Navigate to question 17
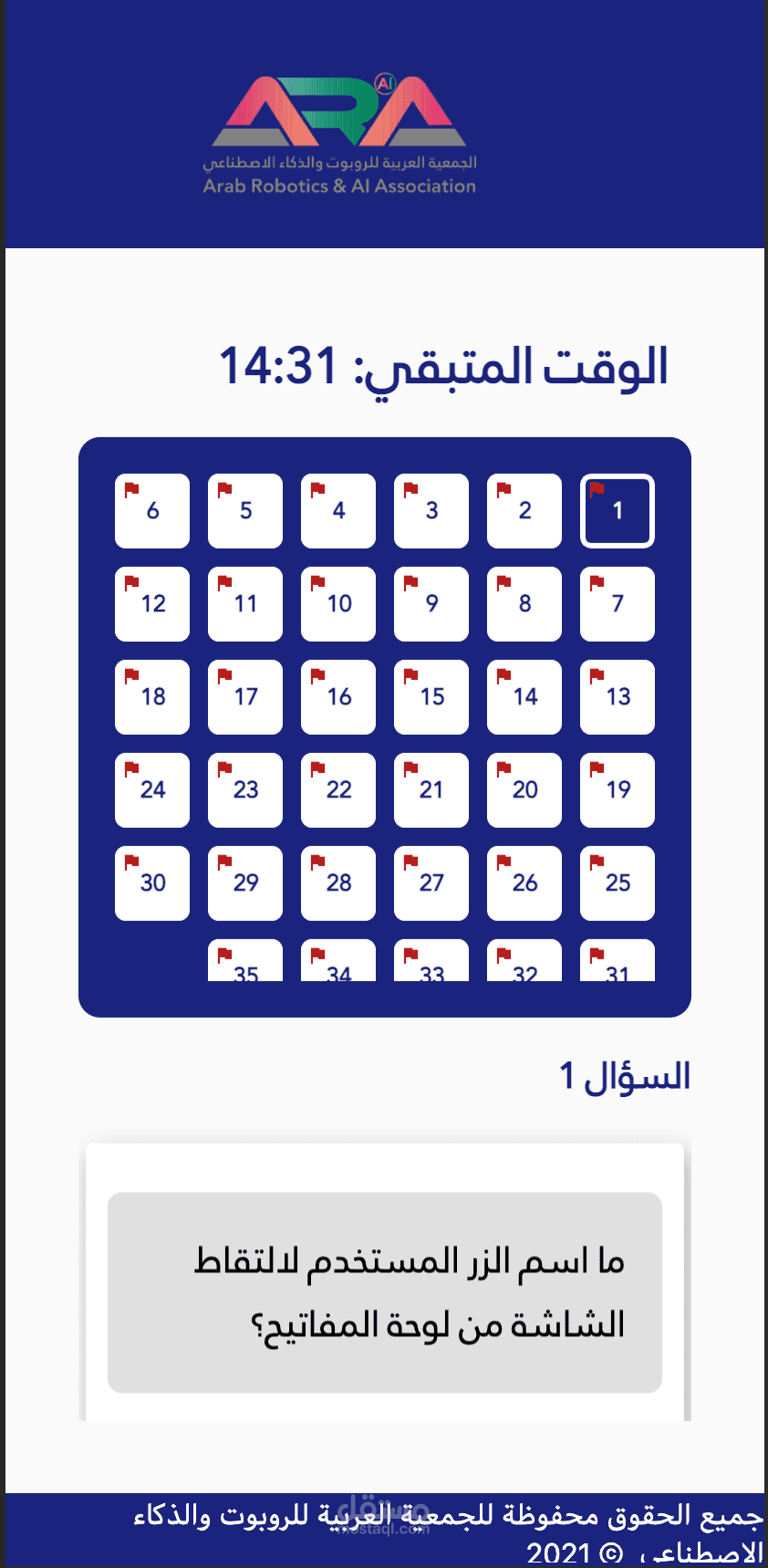Image resolution: width=768 pixels, height=1568 pixels. pyautogui.click(x=245, y=697)
